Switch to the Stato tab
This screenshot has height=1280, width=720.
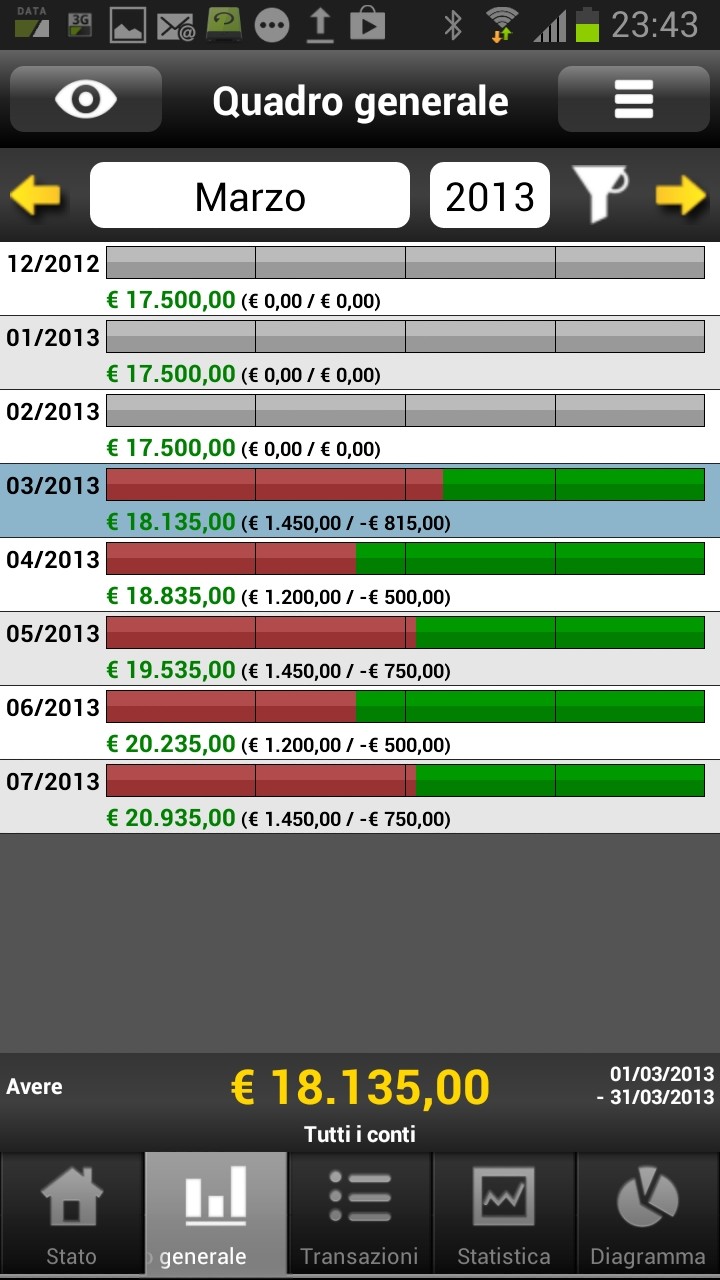point(72,1214)
